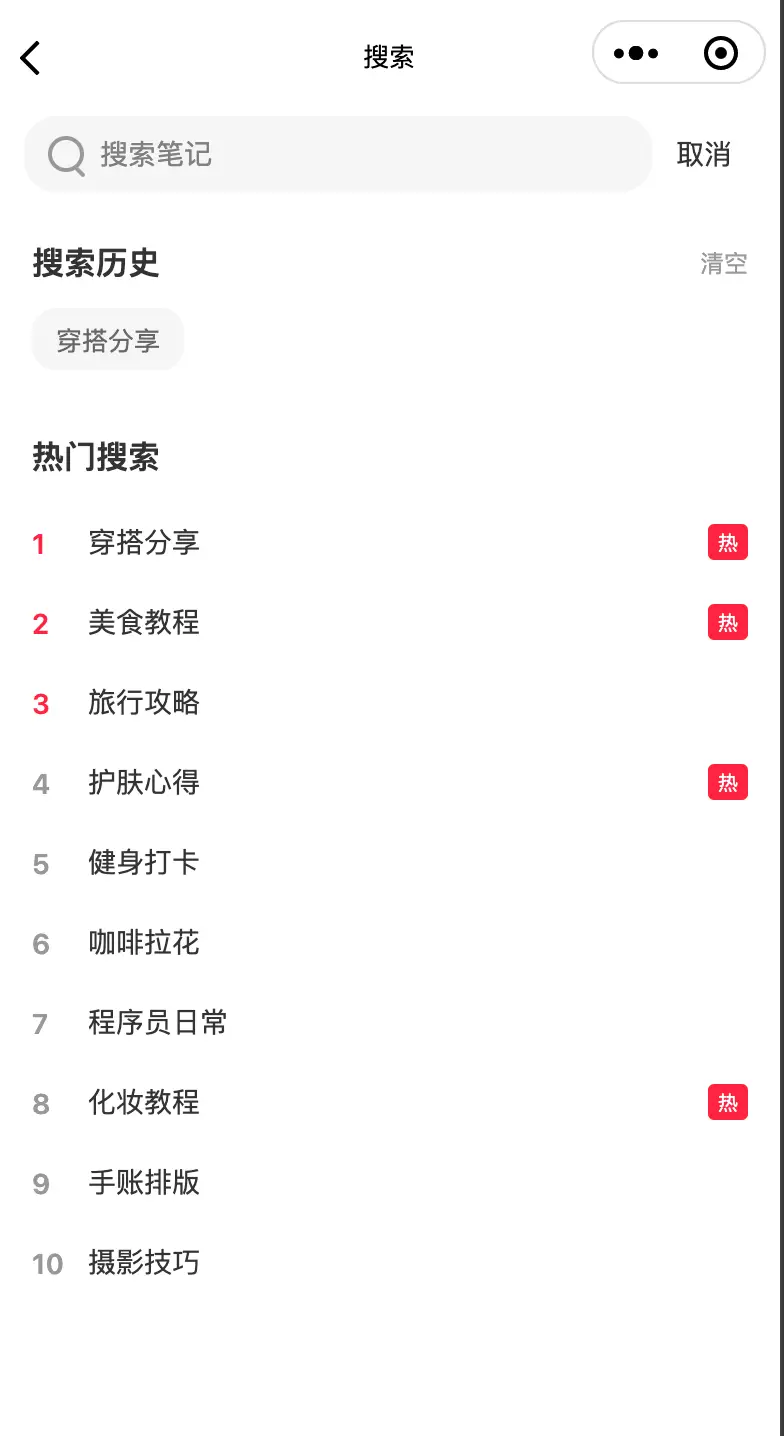Open the mini program three-dot menu
The width and height of the screenshot is (784, 1436).
pyautogui.click(x=636, y=53)
